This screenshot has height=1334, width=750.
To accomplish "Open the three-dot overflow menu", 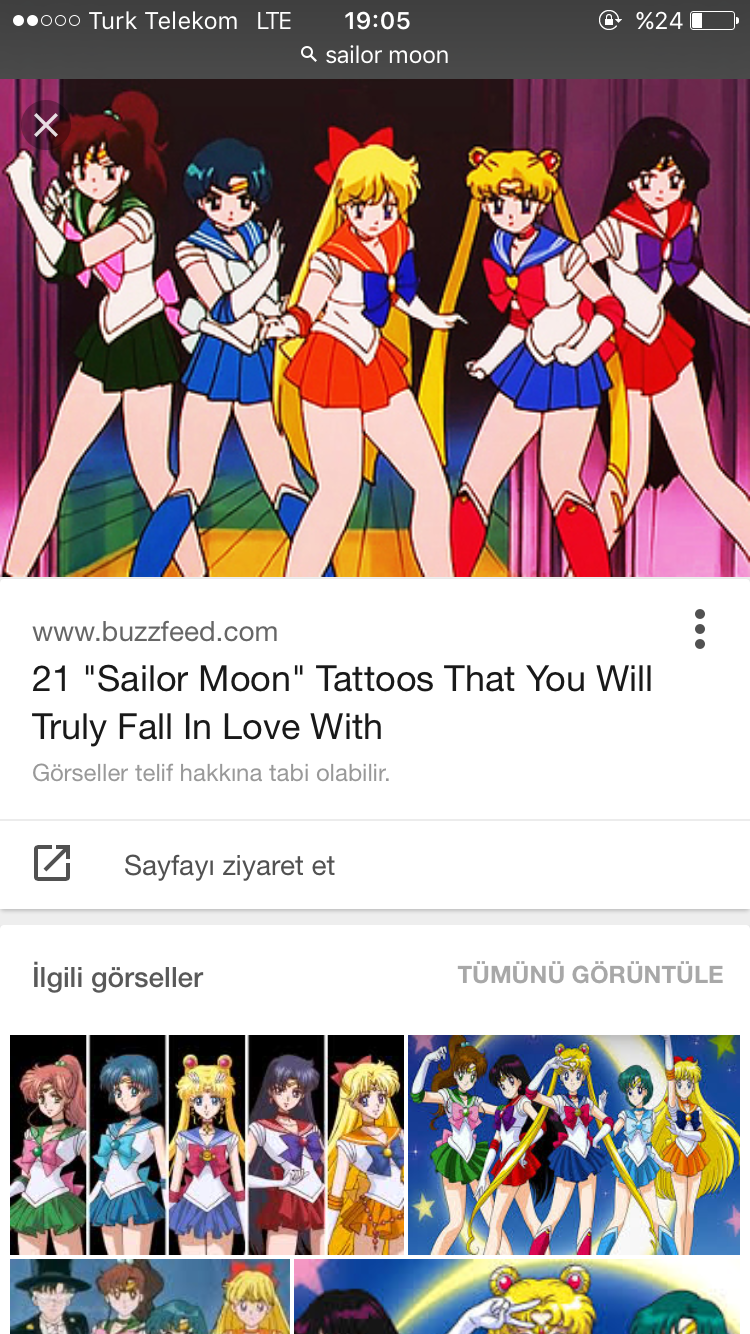I will (x=699, y=629).
